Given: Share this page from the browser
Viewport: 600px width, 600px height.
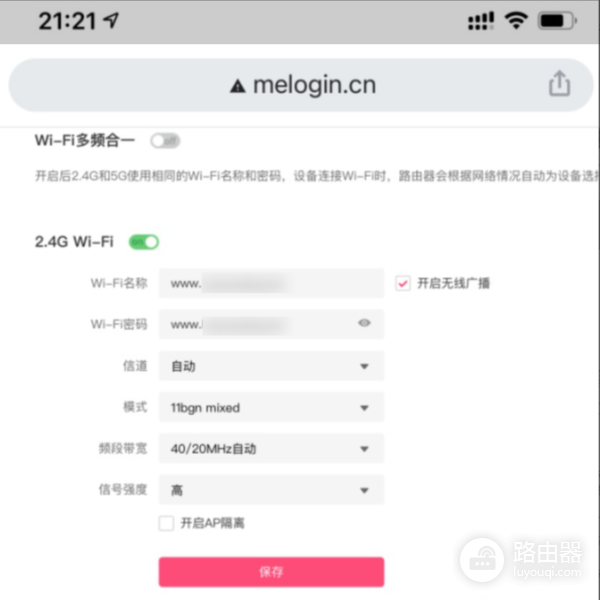Looking at the screenshot, I should [x=559, y=85].
